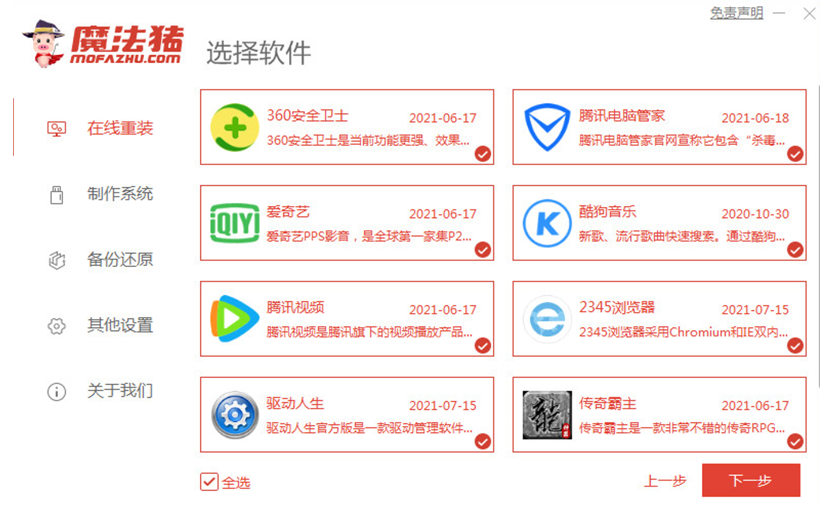The width and height of the screenshot is (820, 506).
Task: View 关于我们 page
Action: pyautogui.click(x=119, y=390)
